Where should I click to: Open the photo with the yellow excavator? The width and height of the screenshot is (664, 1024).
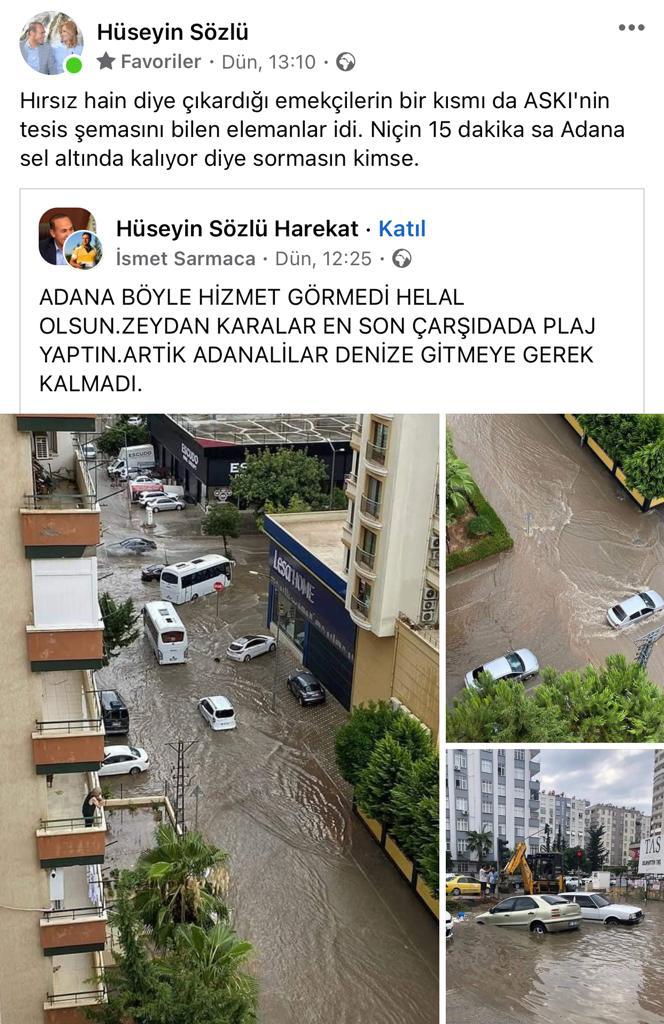click(554, 885)
